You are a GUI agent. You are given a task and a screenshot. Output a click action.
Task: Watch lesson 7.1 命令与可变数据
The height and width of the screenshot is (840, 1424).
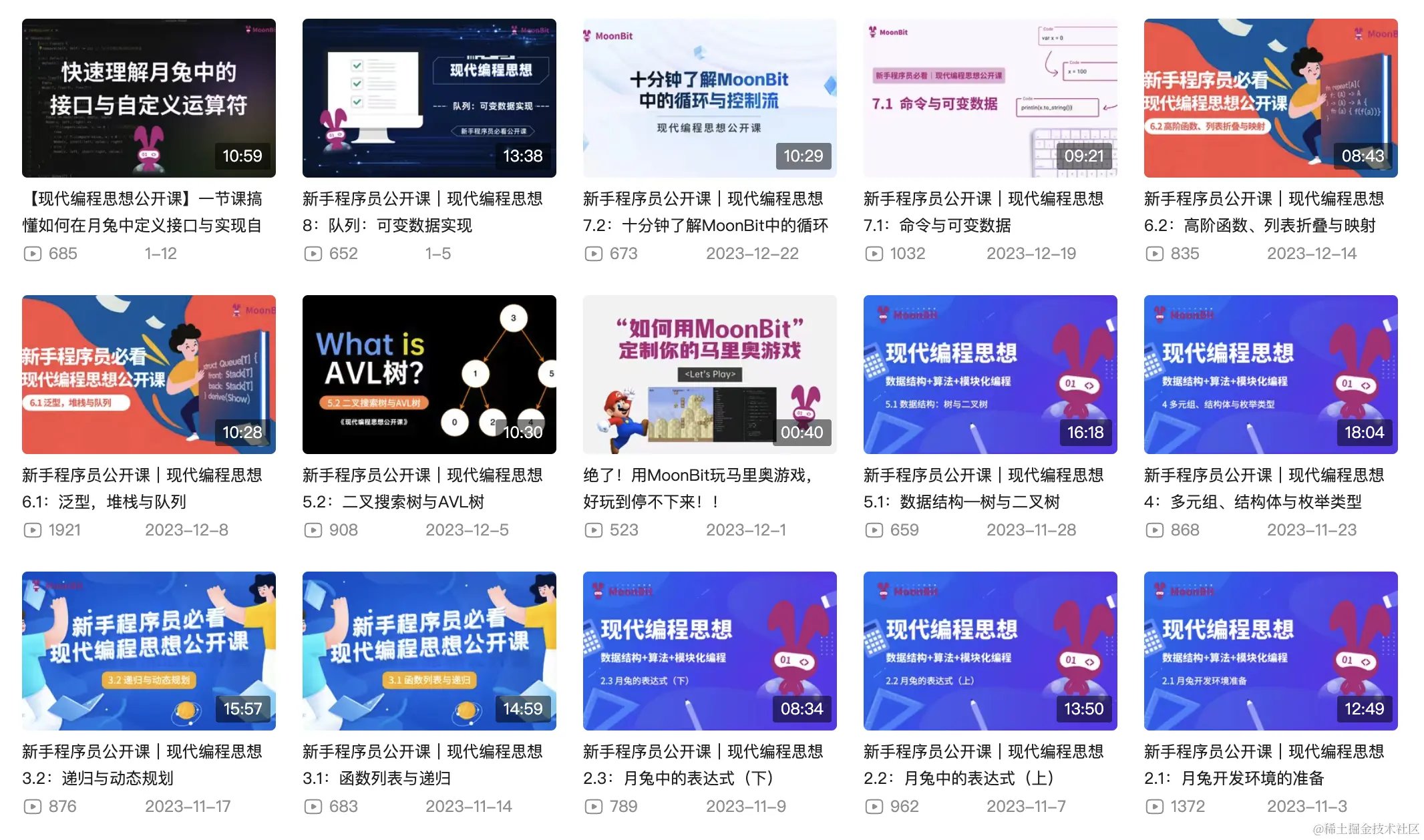pyautogui.click(x=990, y=98)
